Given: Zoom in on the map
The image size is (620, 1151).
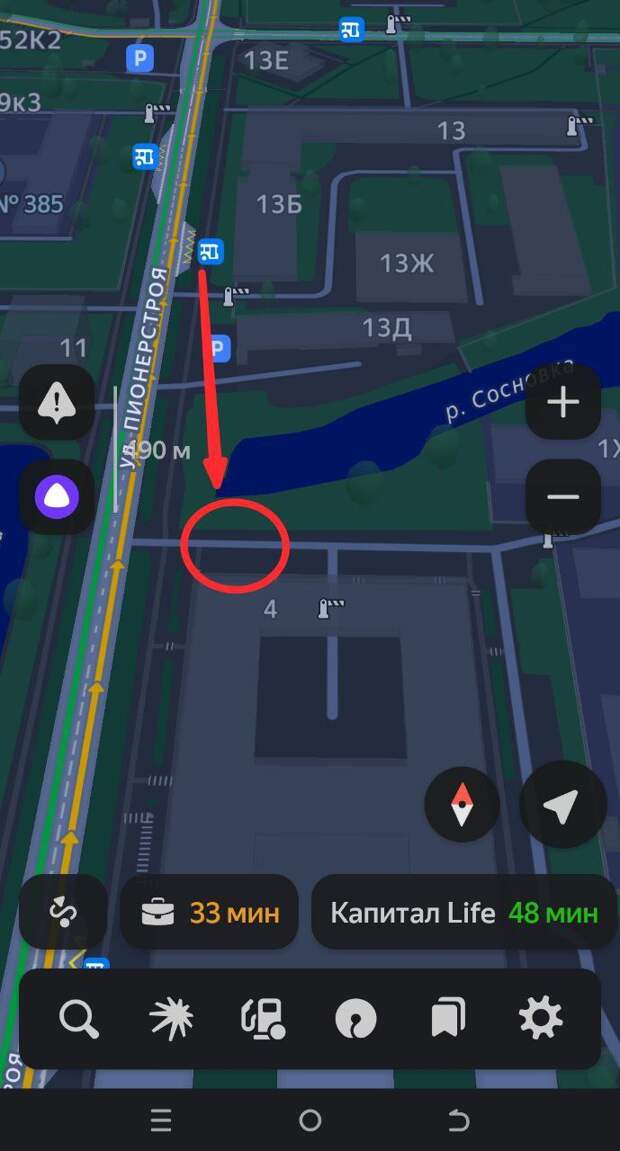Looking at the screenshot, I should (x=563, y=403).
